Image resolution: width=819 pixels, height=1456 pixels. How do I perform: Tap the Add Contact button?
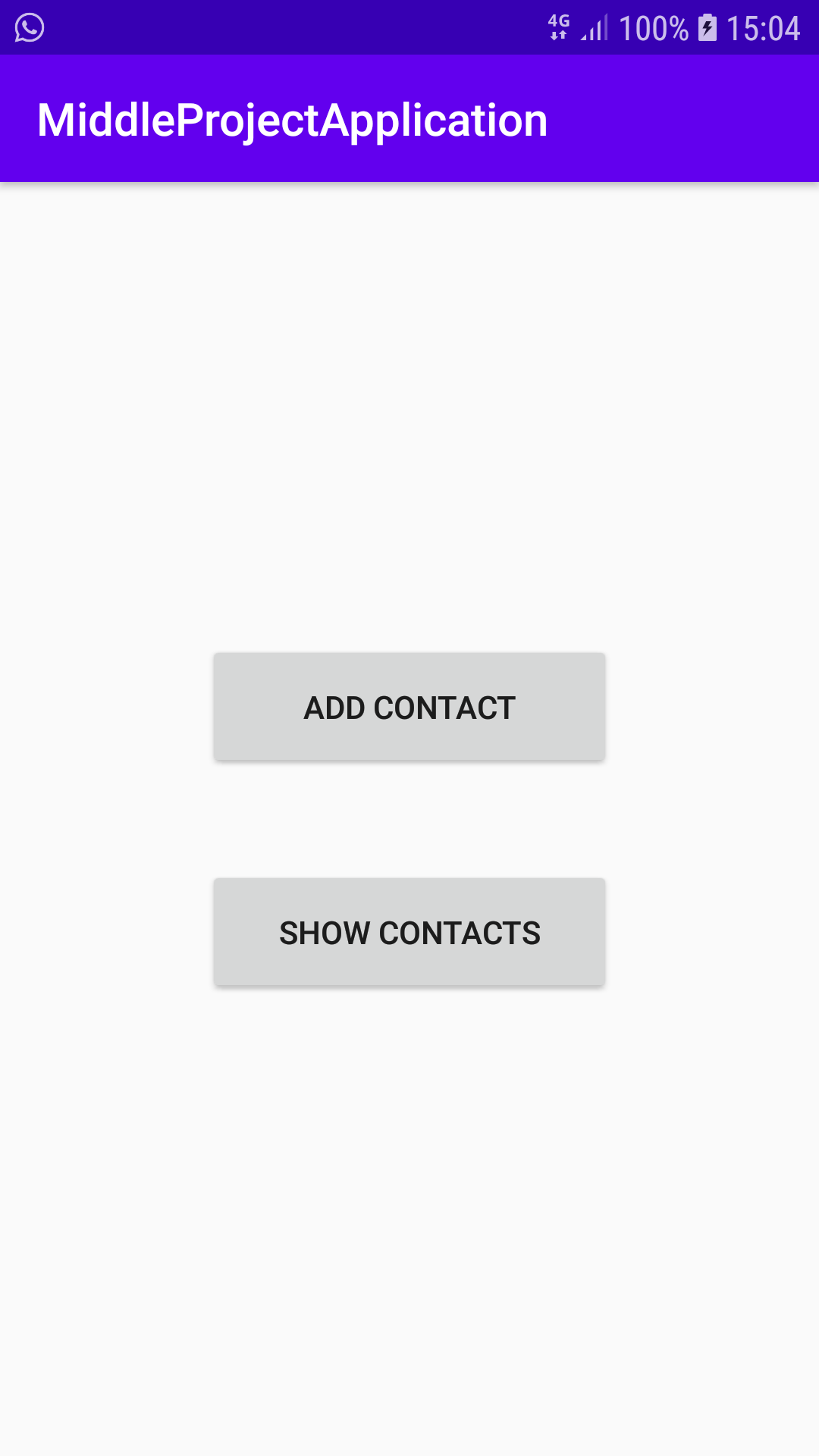[x=409, y=707]
